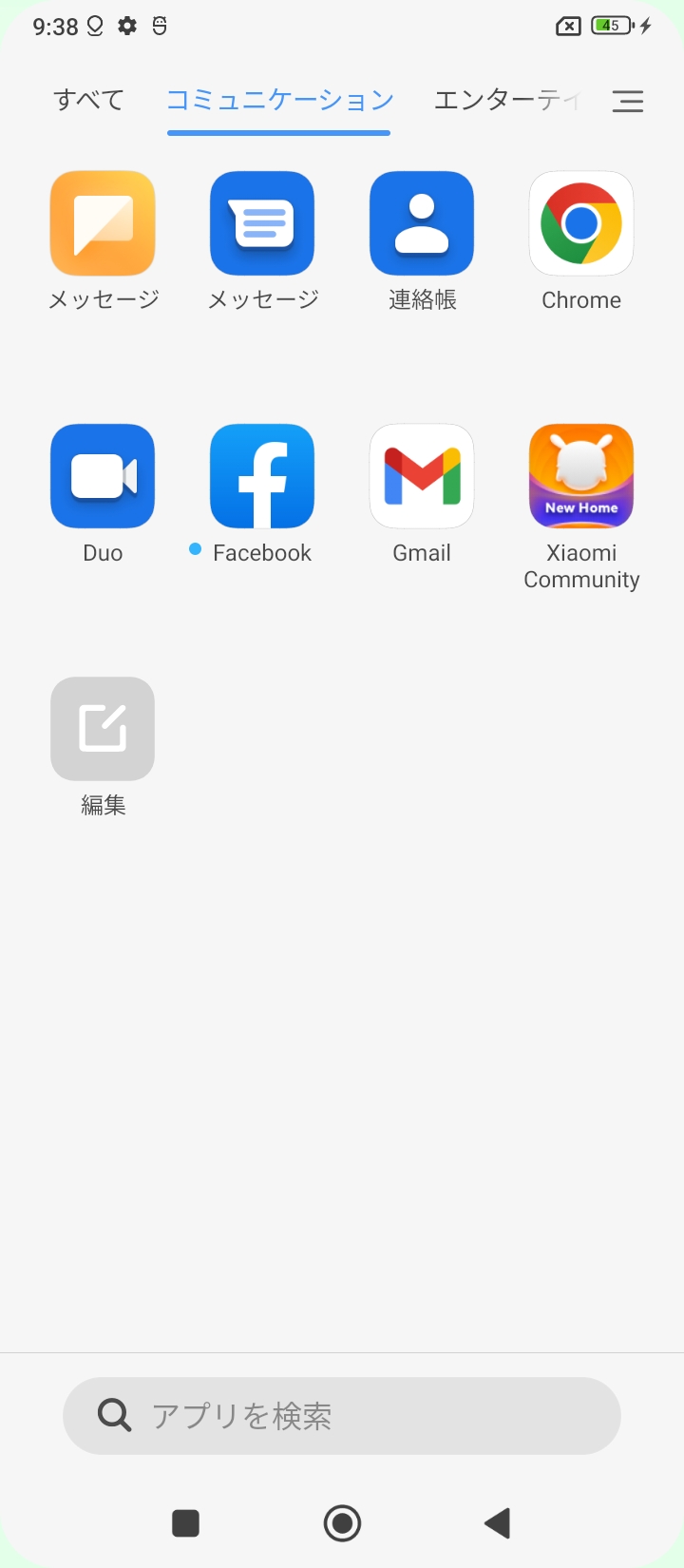The image size is (684, 1568).
Task: Open the orange メッセージ app
Action: 103,224
